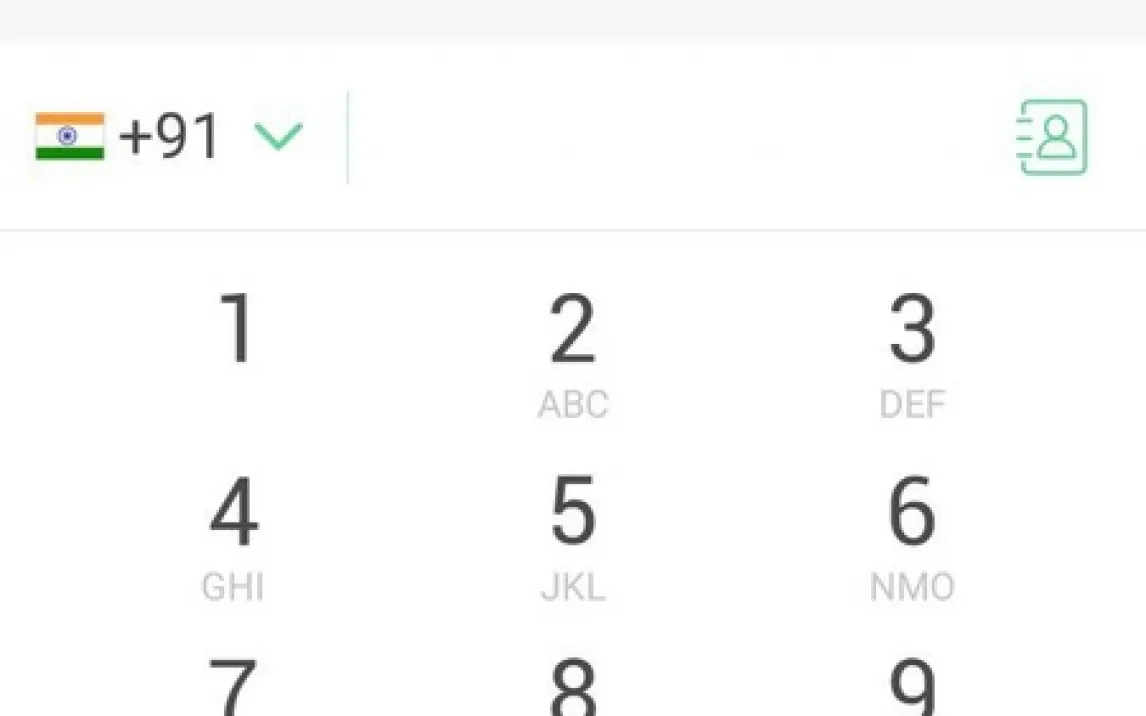Open the contacts picker icon
The width and height of the screenshot is (1146, 716).
(x=1052, y=138)
